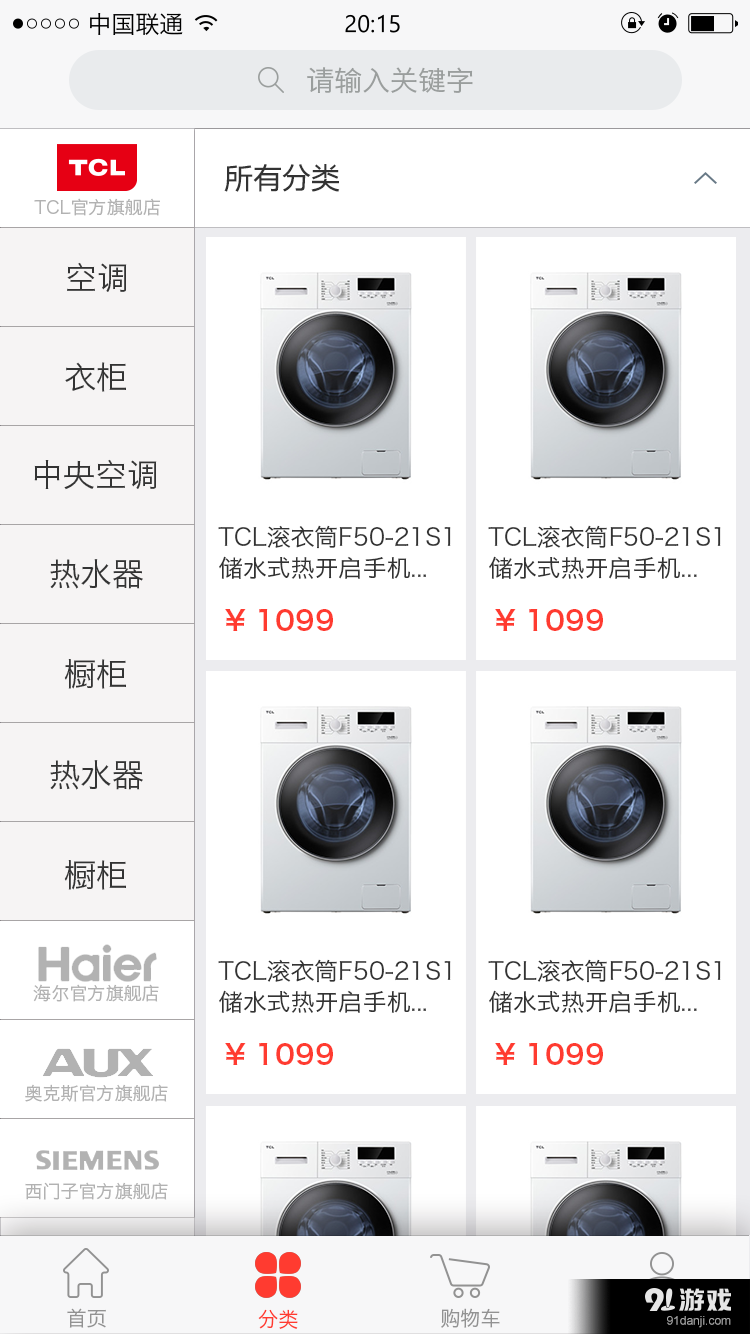Select the AUX 奥克斯 store logo

click(x=97, y=1068)
